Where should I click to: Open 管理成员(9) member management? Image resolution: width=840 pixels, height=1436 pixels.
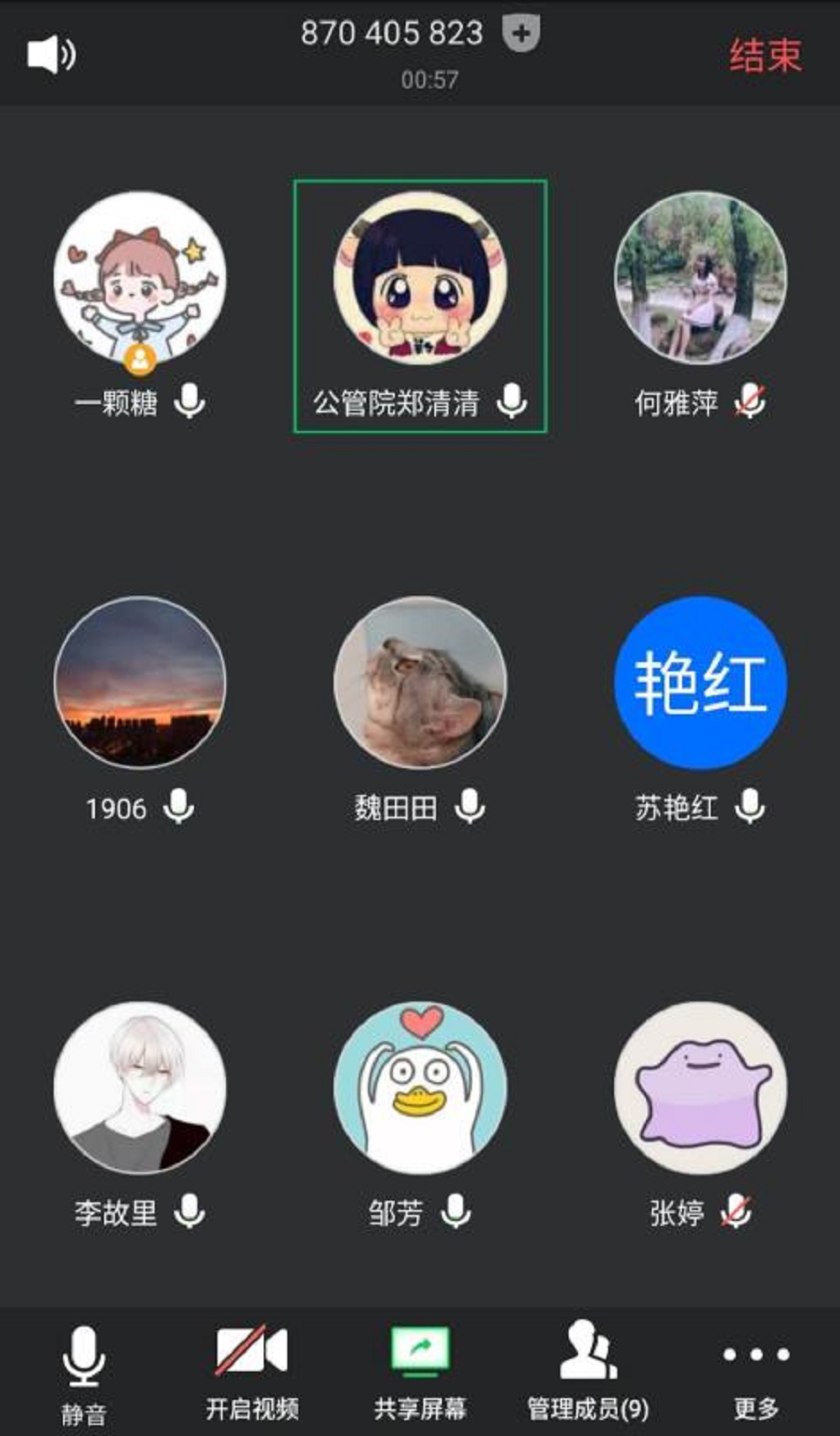pyautogui.click(x=588, y=1373)
